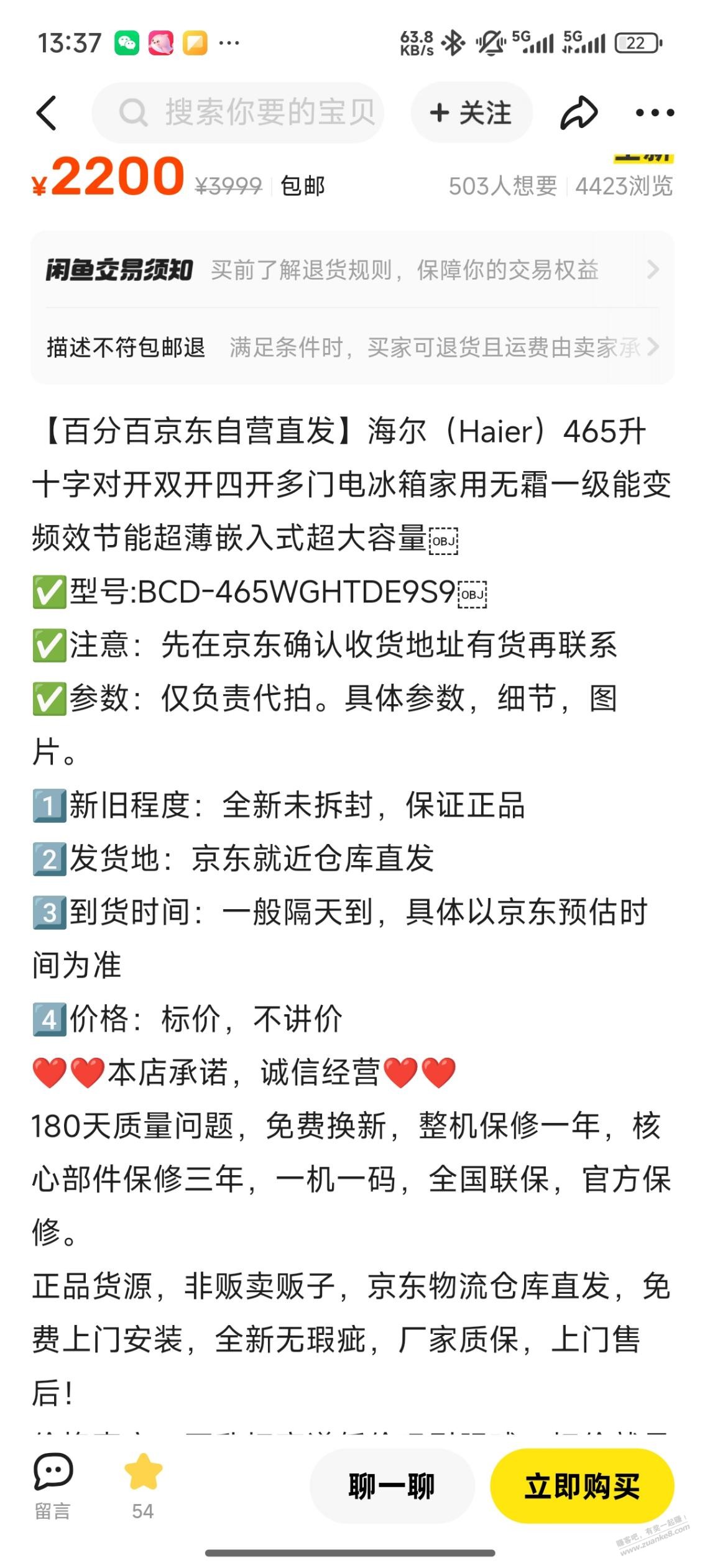
Task: Buy now with 立即购买 button
Action: coord(582,1487)
